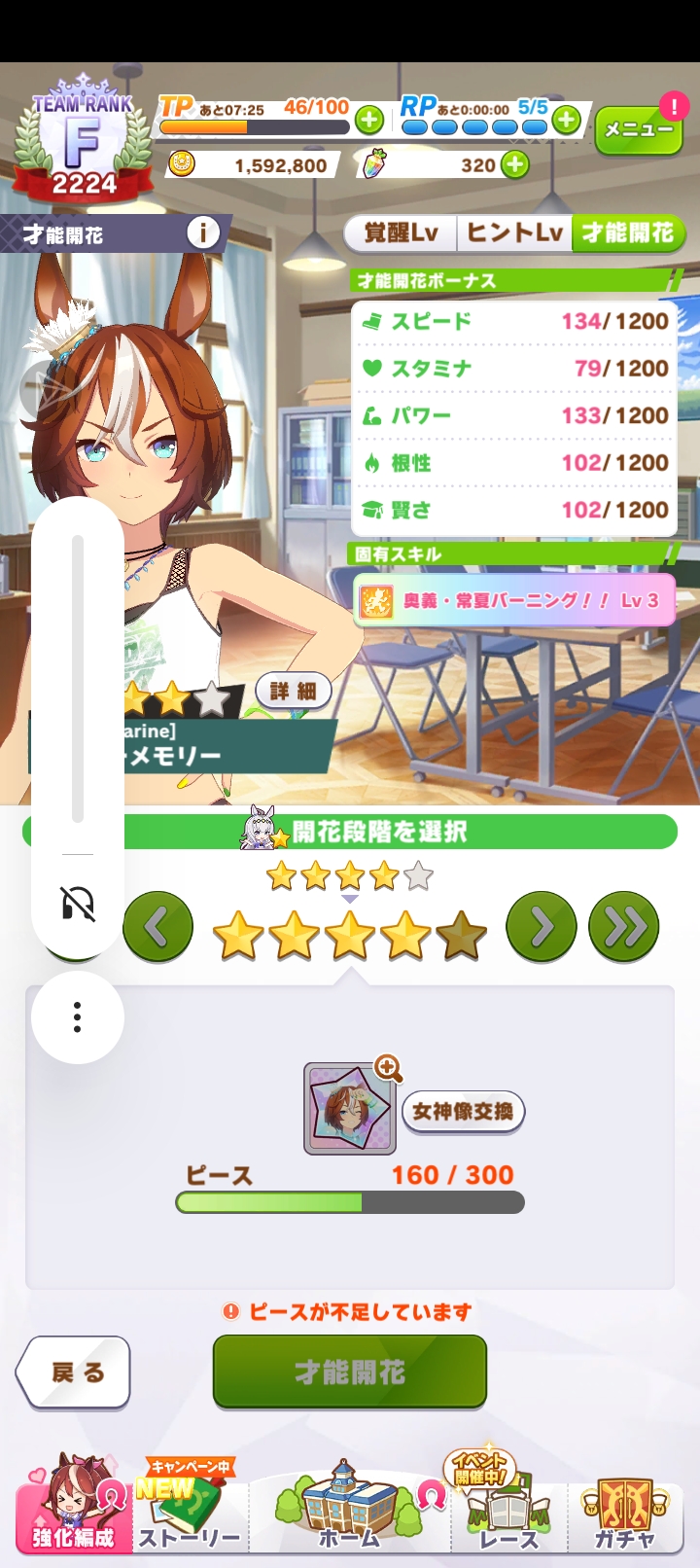Tap the plus icon to restore RP
This screenshot has height=1568, width=700.
[566, 121]
